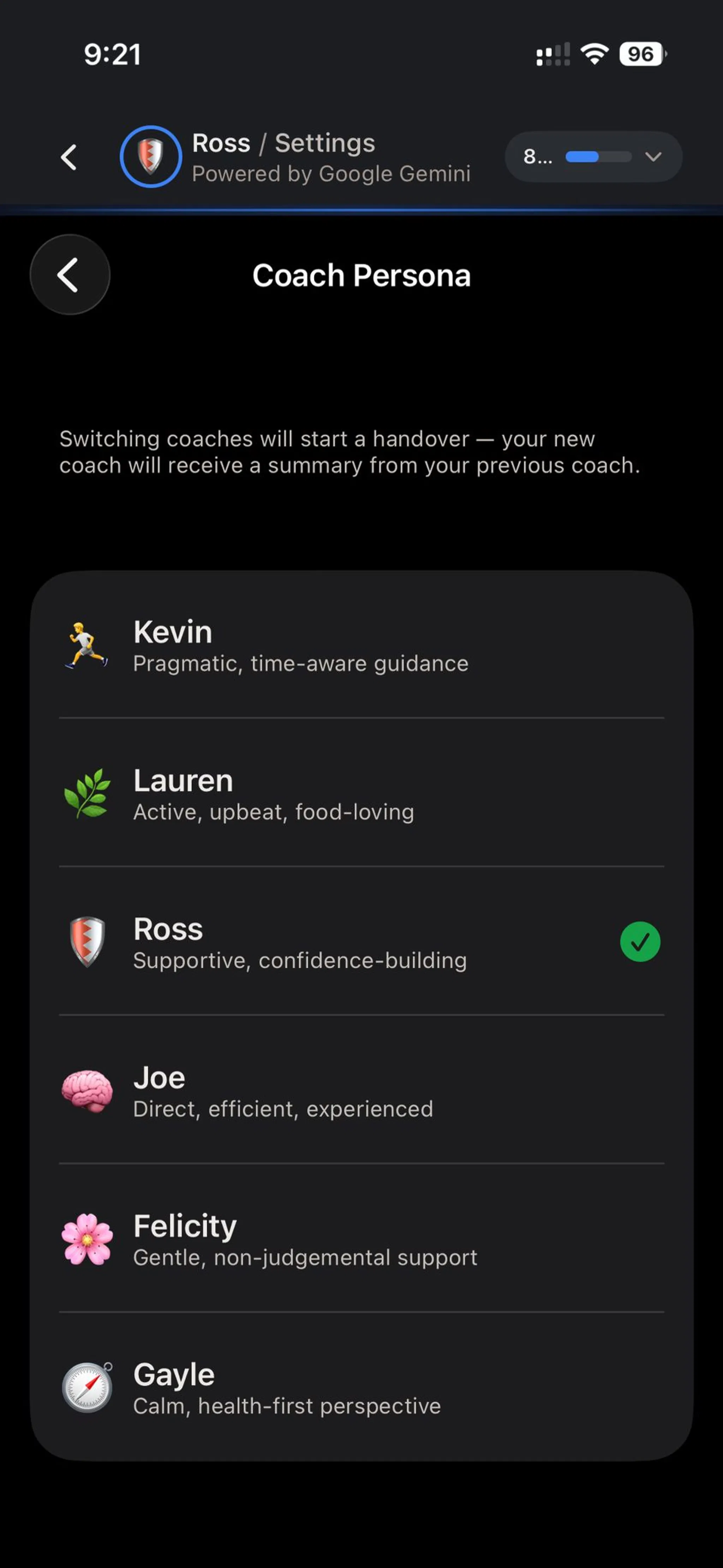Tap the Coach Persona screen title
This screenshot has width=723, height=1568.
point(361,275)
